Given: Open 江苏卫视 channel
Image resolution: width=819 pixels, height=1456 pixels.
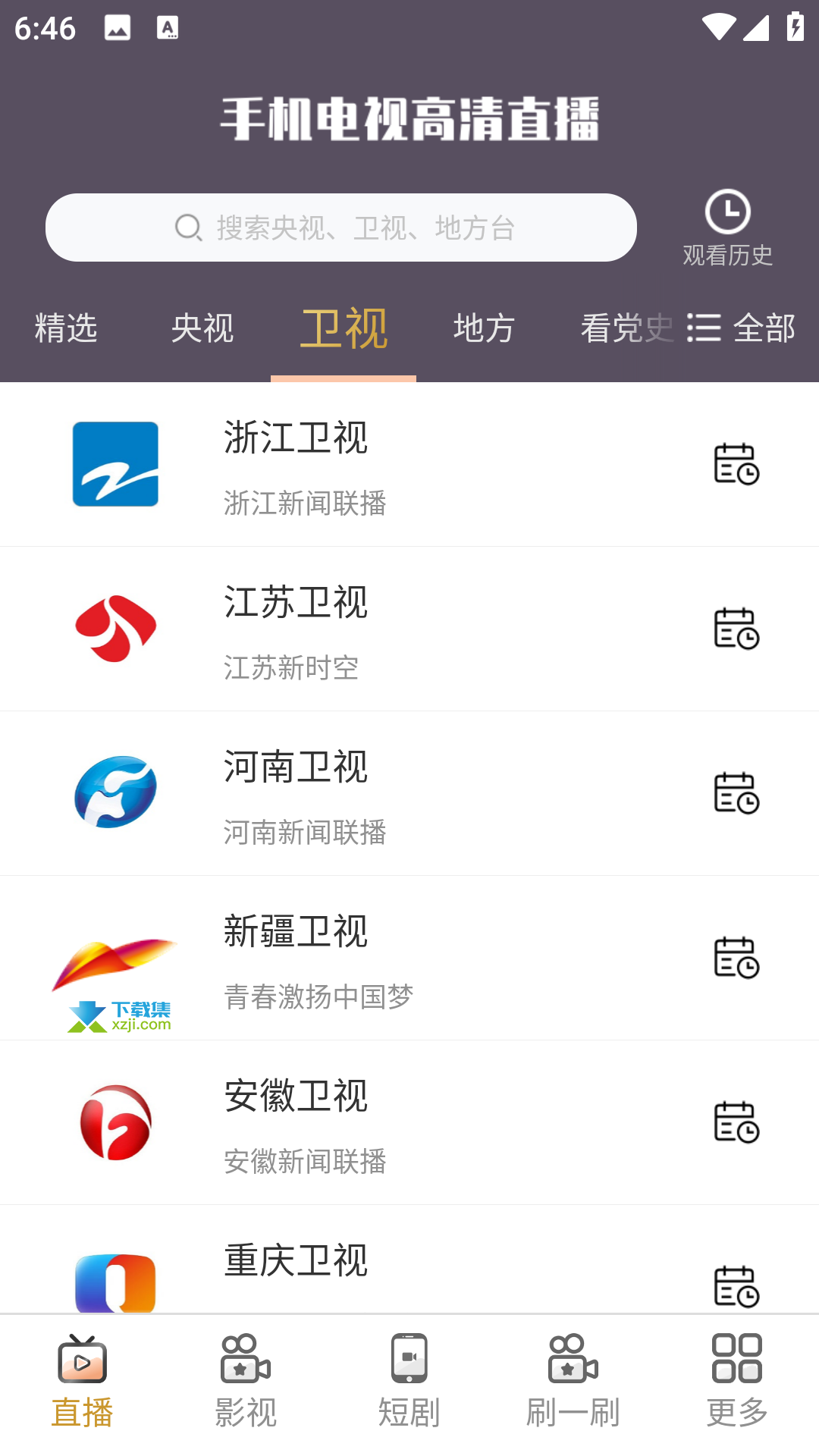Looking at the screenshot, I should point(409,629).
